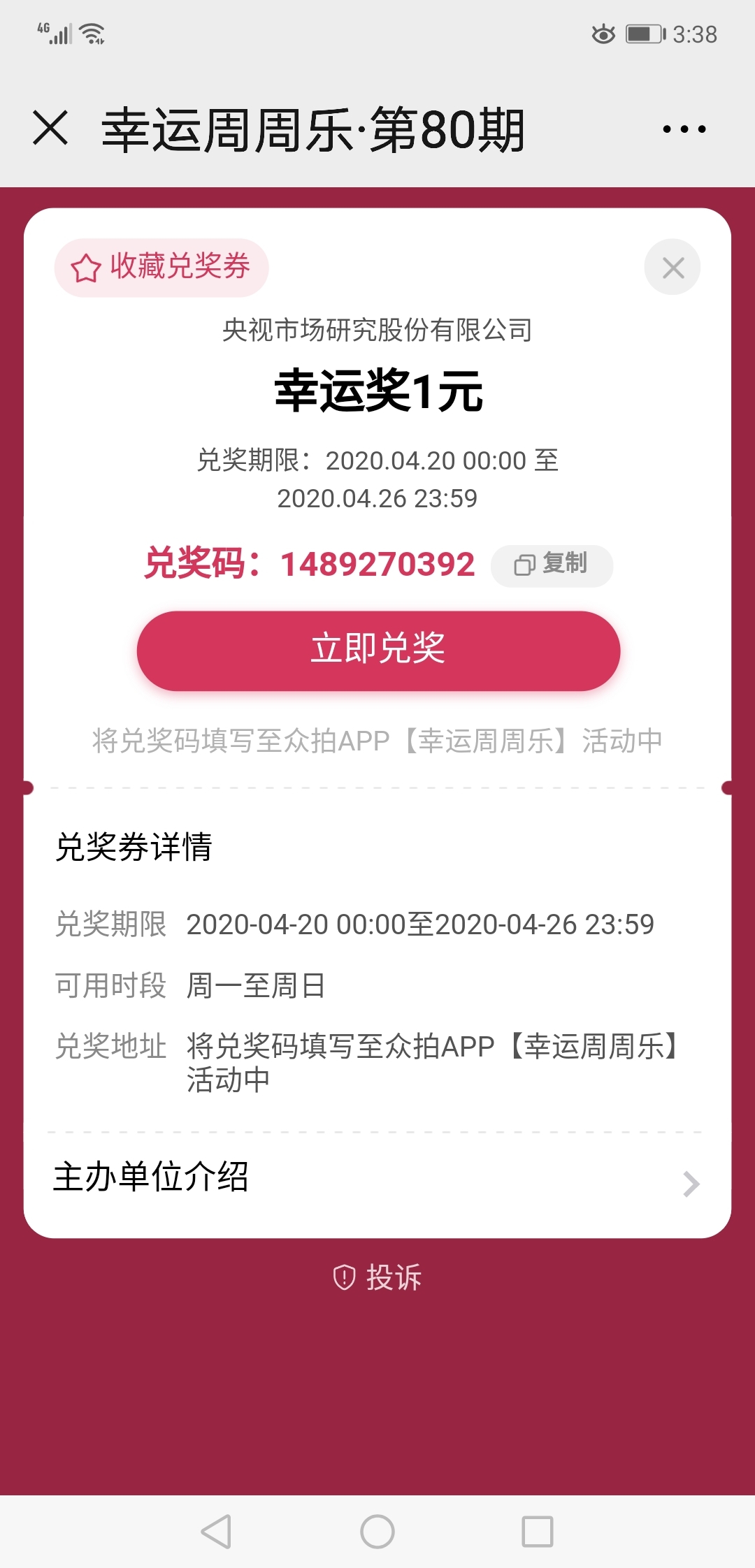Dismiss the coupon card with its X

pyautogui.click(x=673, y=267)
